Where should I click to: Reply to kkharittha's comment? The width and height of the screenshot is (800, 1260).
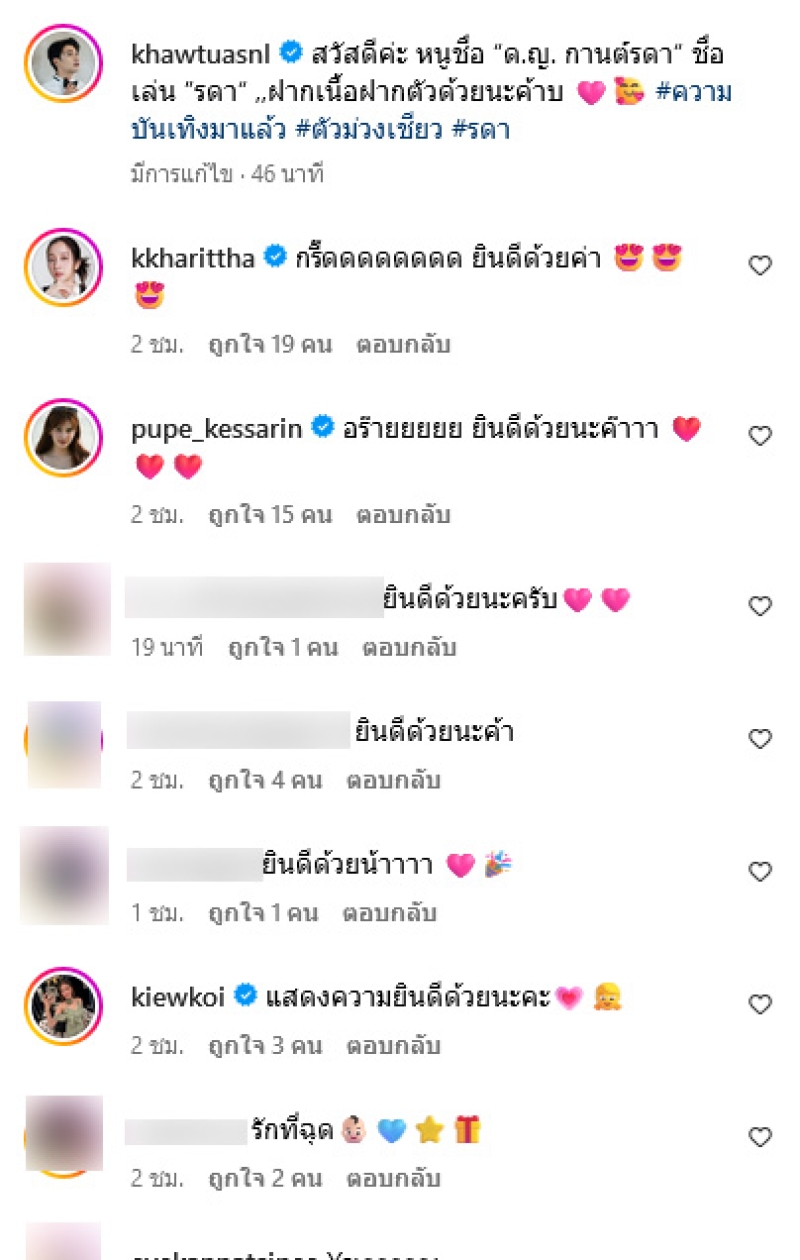[403, 345]
